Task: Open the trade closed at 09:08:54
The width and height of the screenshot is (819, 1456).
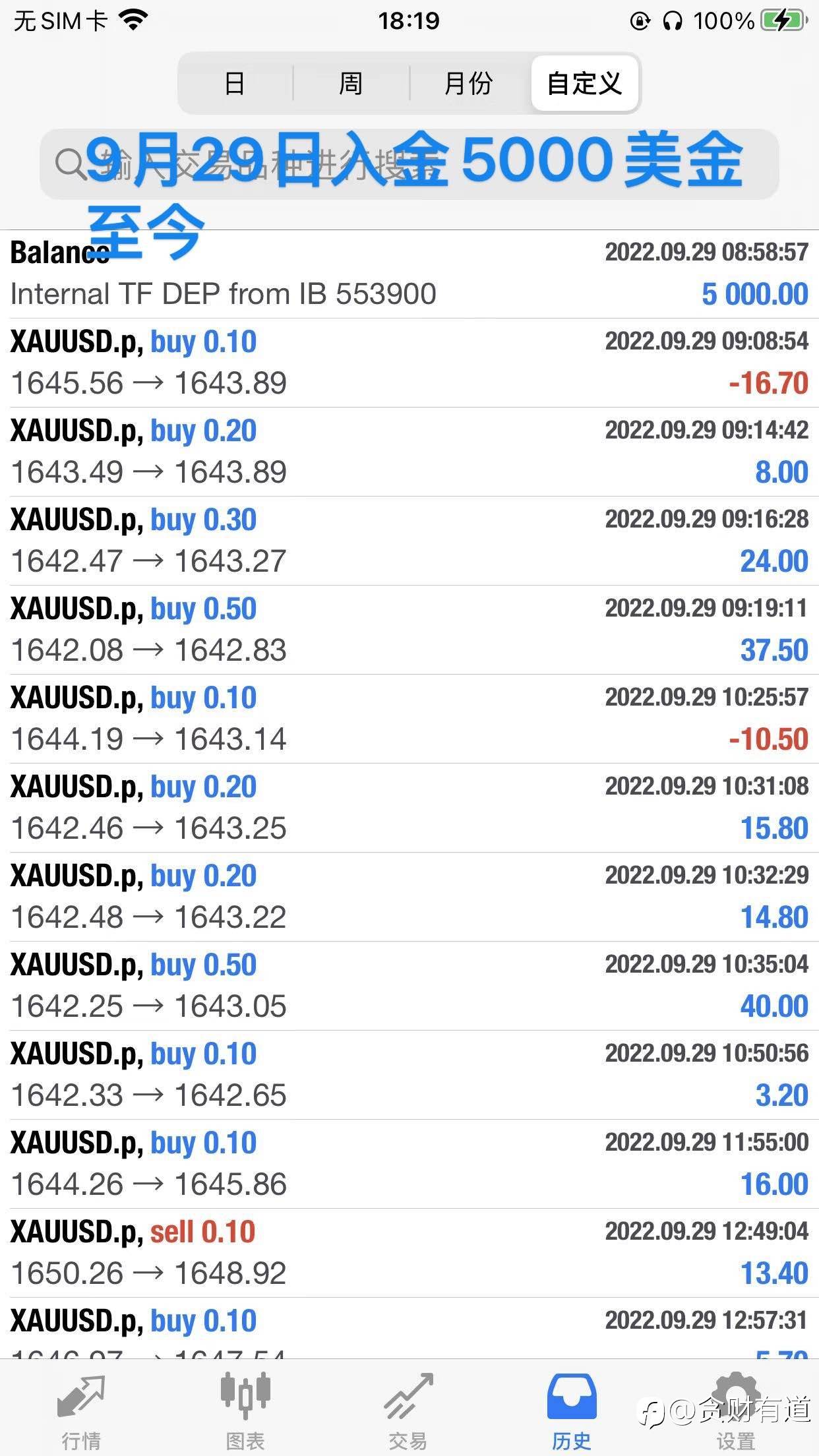Action: 409,363
